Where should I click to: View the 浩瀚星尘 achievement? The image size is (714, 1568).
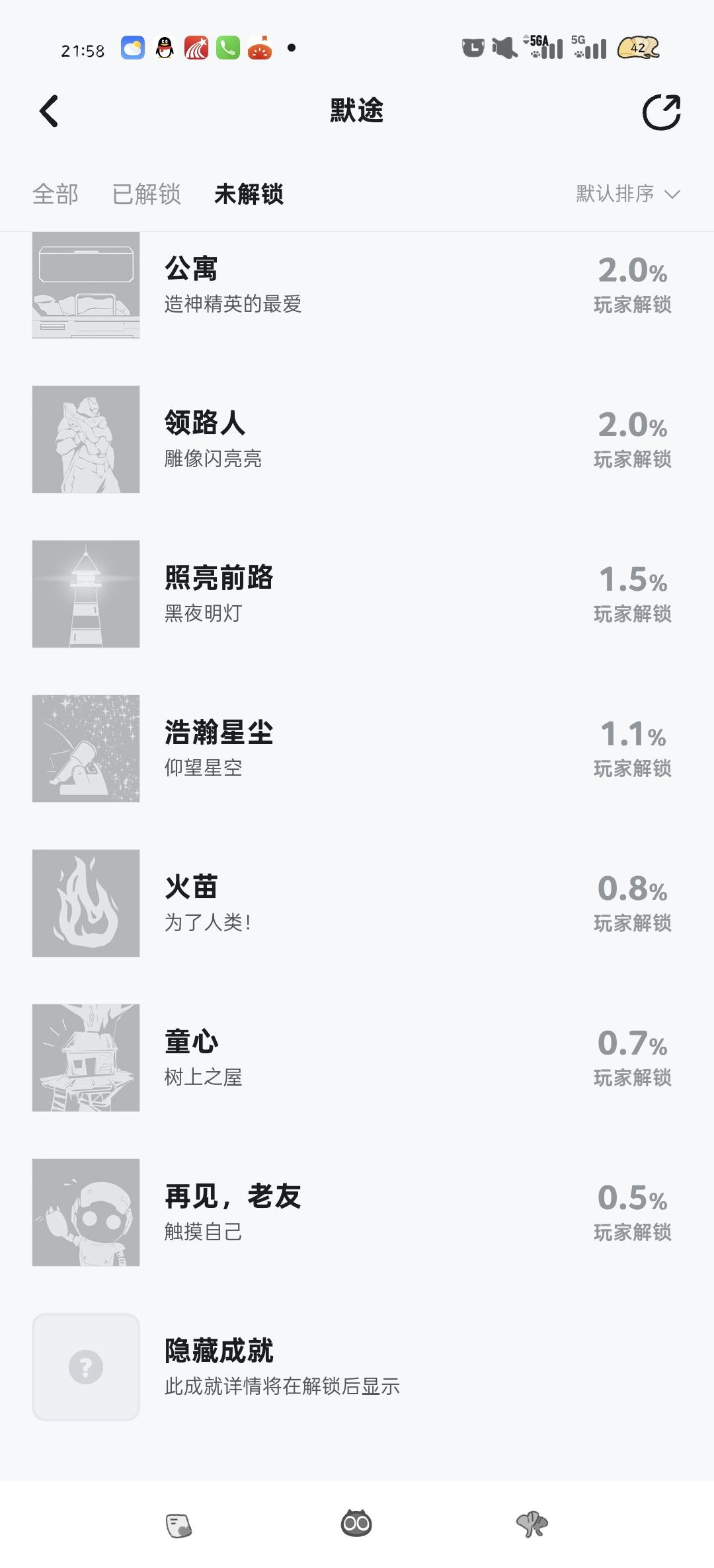coord(357,749)
